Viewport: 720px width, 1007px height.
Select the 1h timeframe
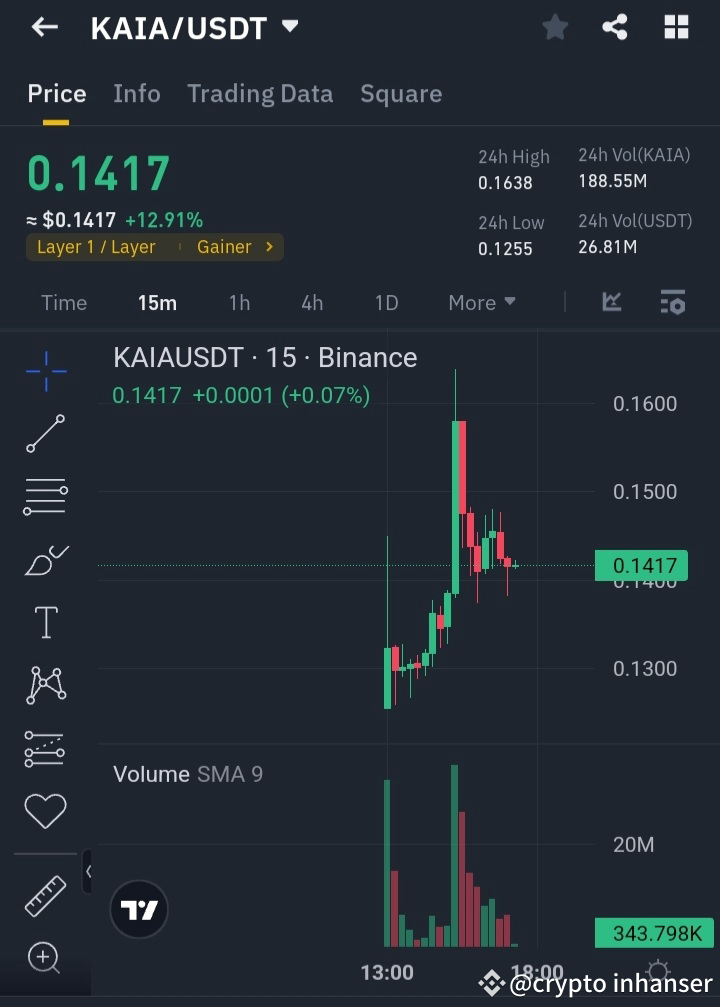point(239,302)
